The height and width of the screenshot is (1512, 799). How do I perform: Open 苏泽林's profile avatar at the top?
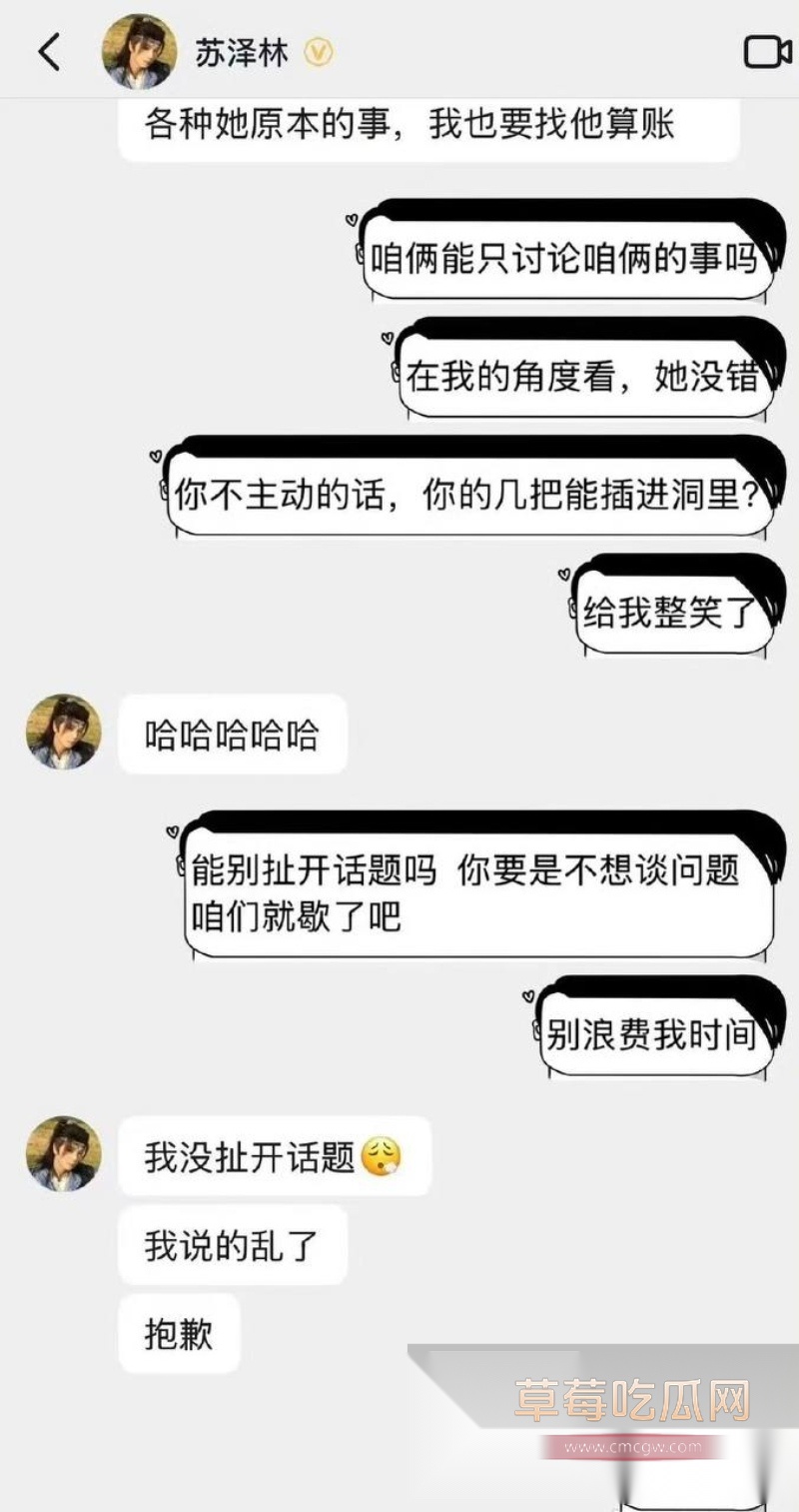[140, 51]
